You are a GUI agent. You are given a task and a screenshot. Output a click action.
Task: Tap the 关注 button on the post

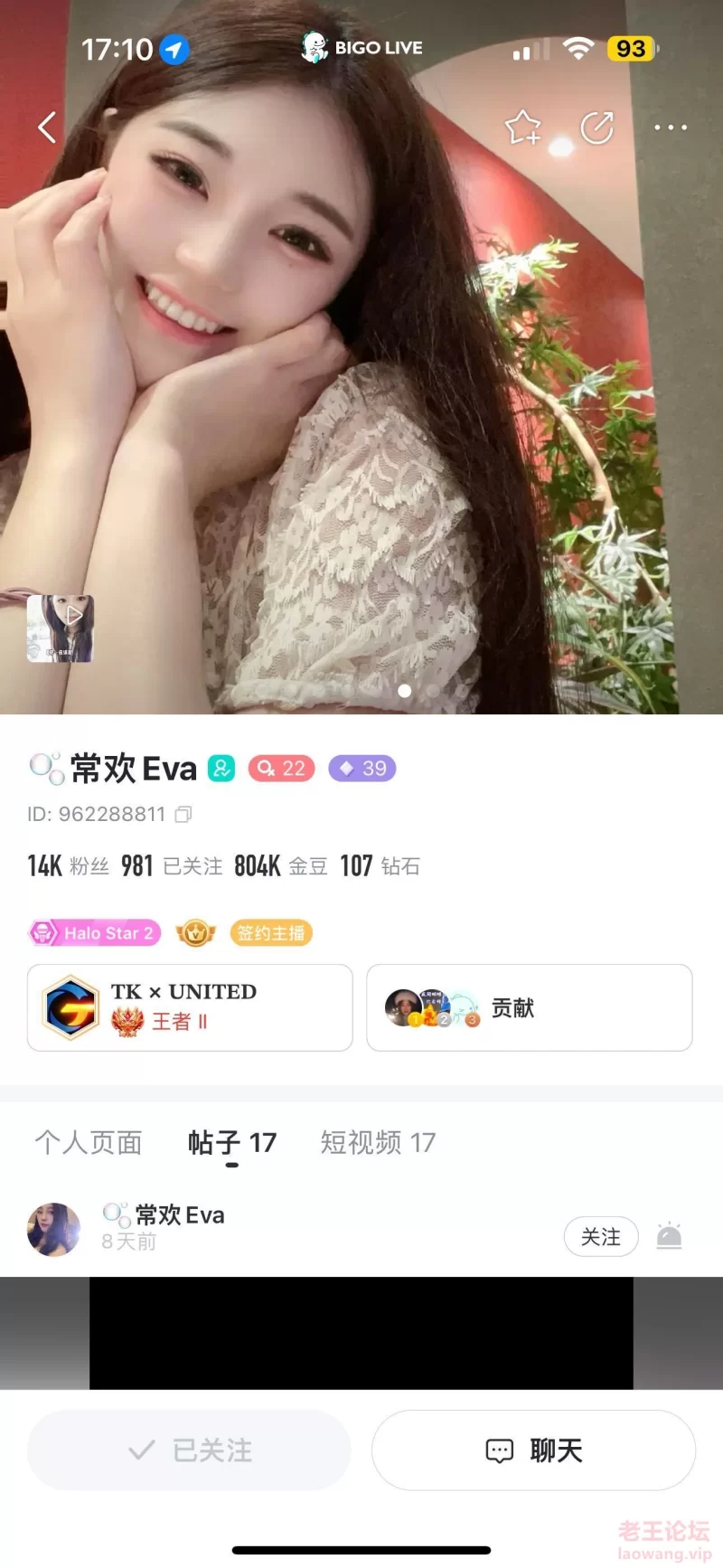click(x=601, y=1237)
